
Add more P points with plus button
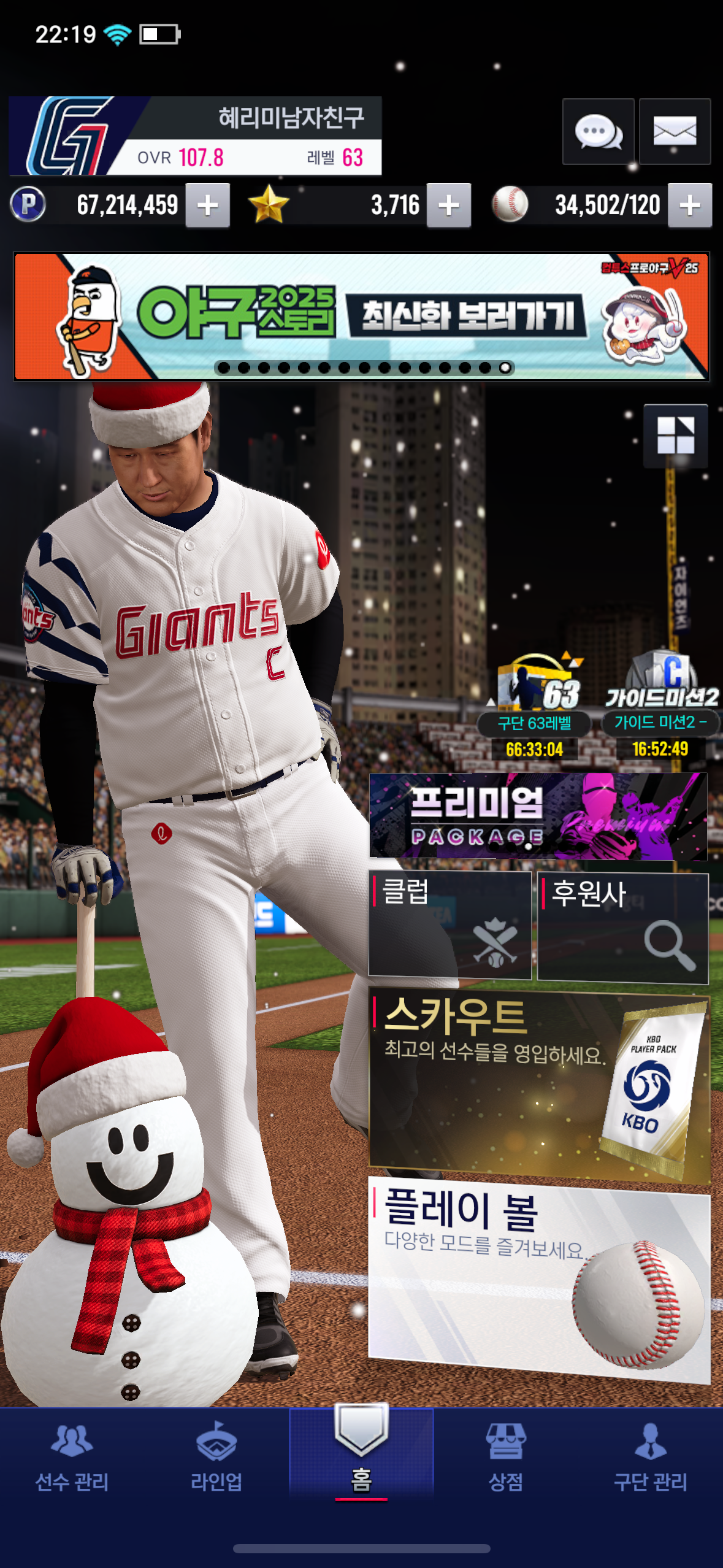pos(208,206)
